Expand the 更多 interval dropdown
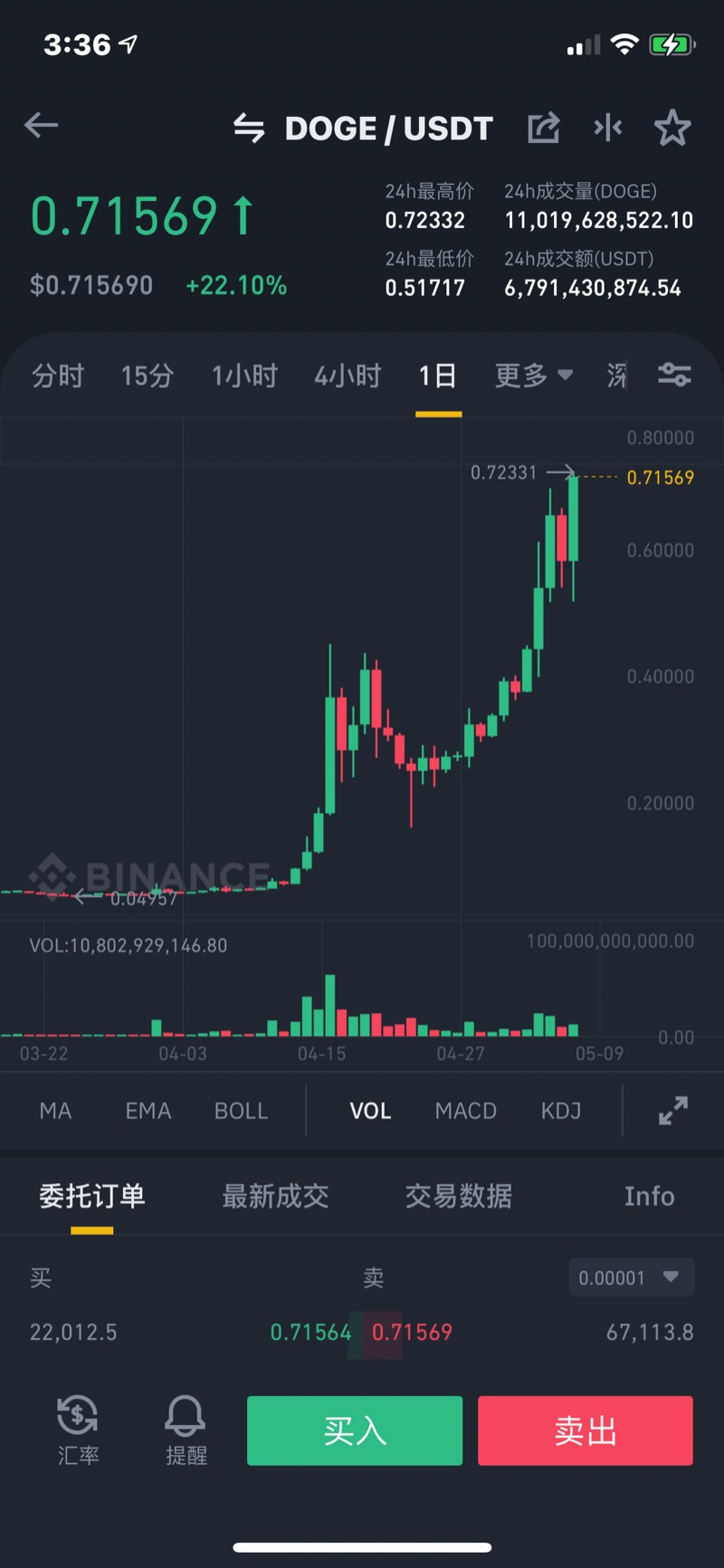724x1568 pixels. tap(533, 375)
